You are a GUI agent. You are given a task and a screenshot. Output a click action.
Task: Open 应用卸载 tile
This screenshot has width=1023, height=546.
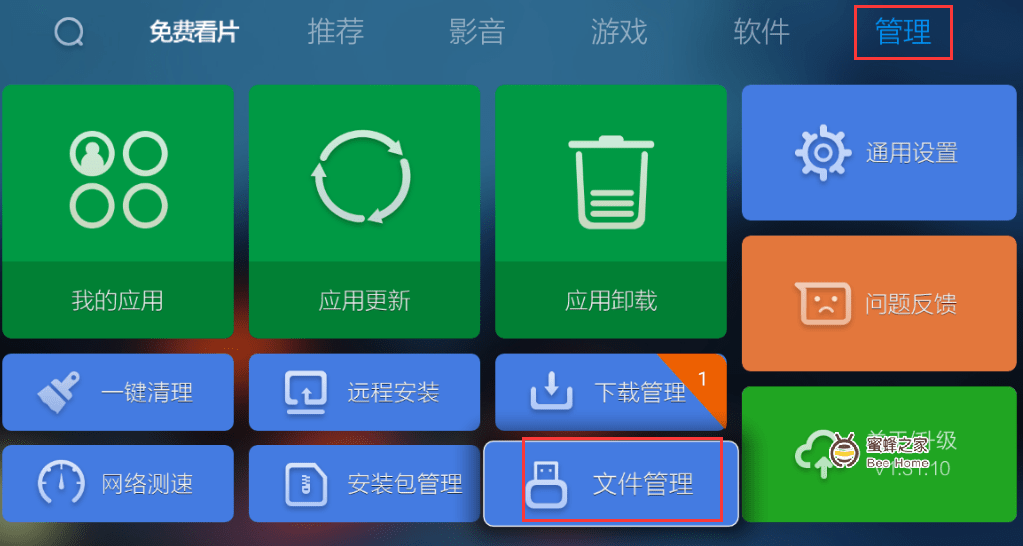click(611, 211)
